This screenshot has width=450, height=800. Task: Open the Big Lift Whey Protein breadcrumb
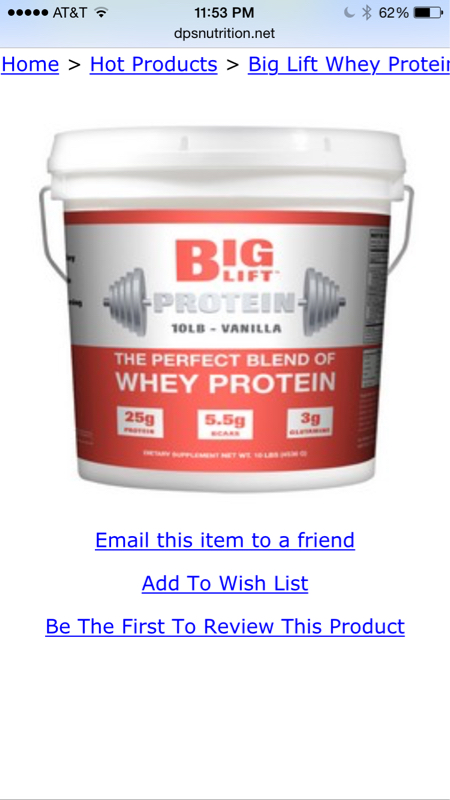coord(349,65)
